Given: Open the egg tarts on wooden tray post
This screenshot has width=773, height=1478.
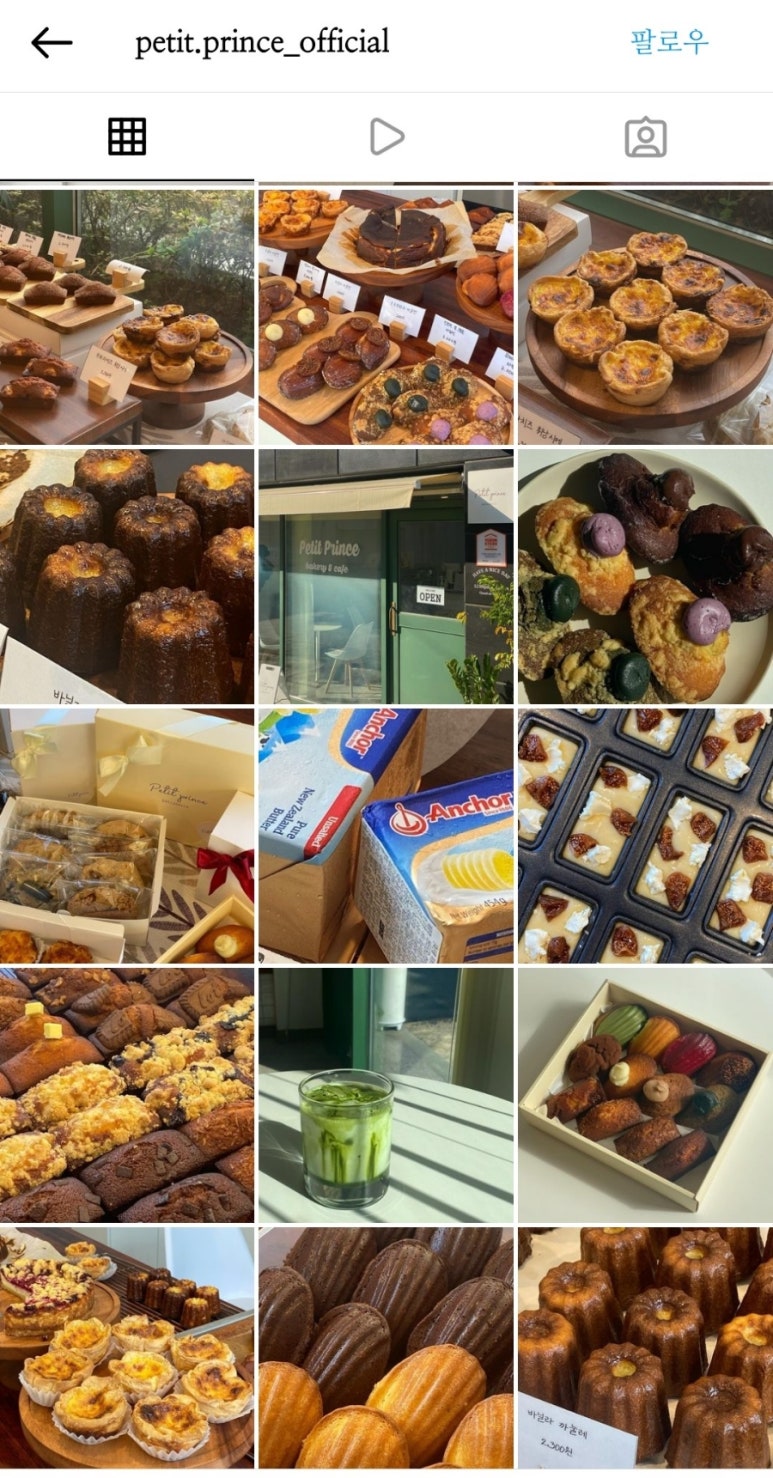Looking at the screenshot, I should pos(645,316).
